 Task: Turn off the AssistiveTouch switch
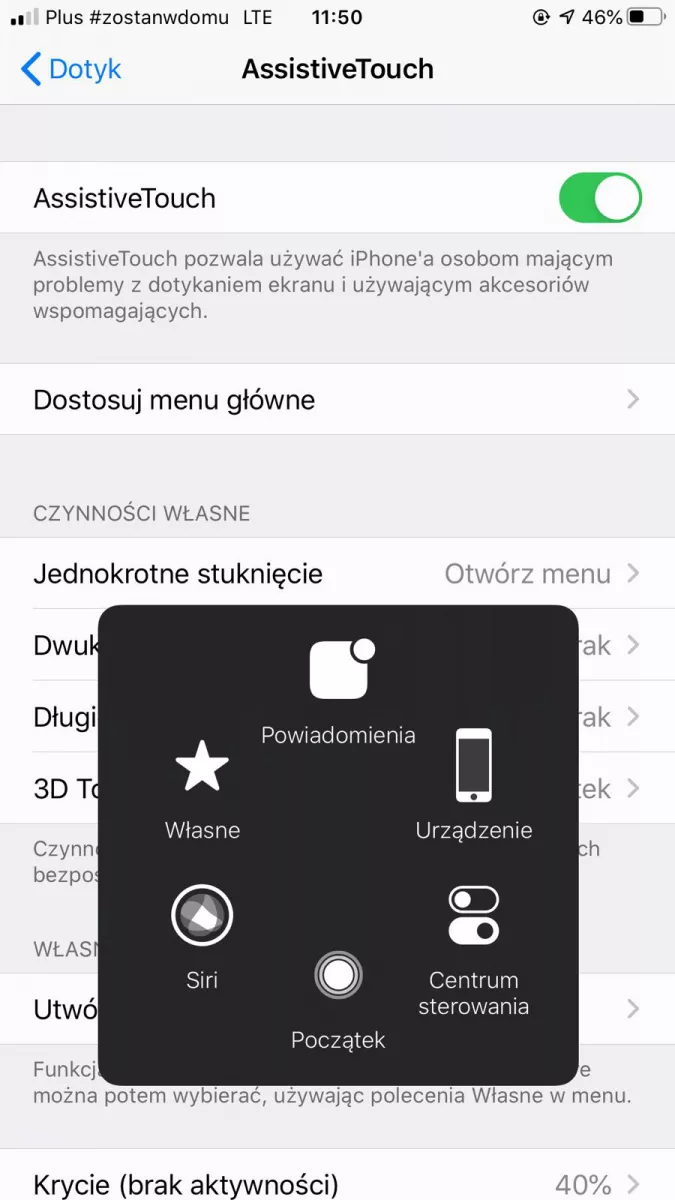point(599,198)
